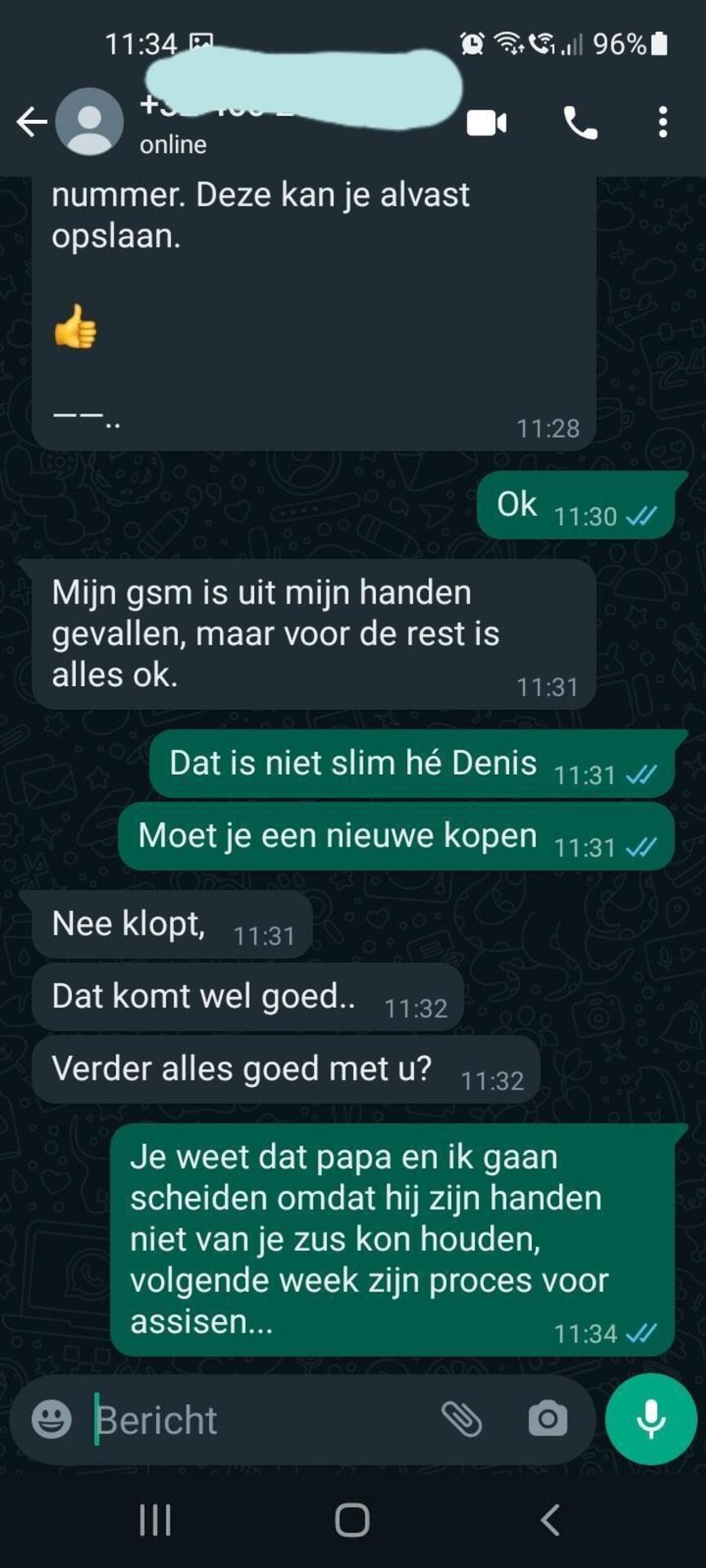Attach a file with the paperclip
Screen dimensions: 706x1568
[x=462, y=1419]
